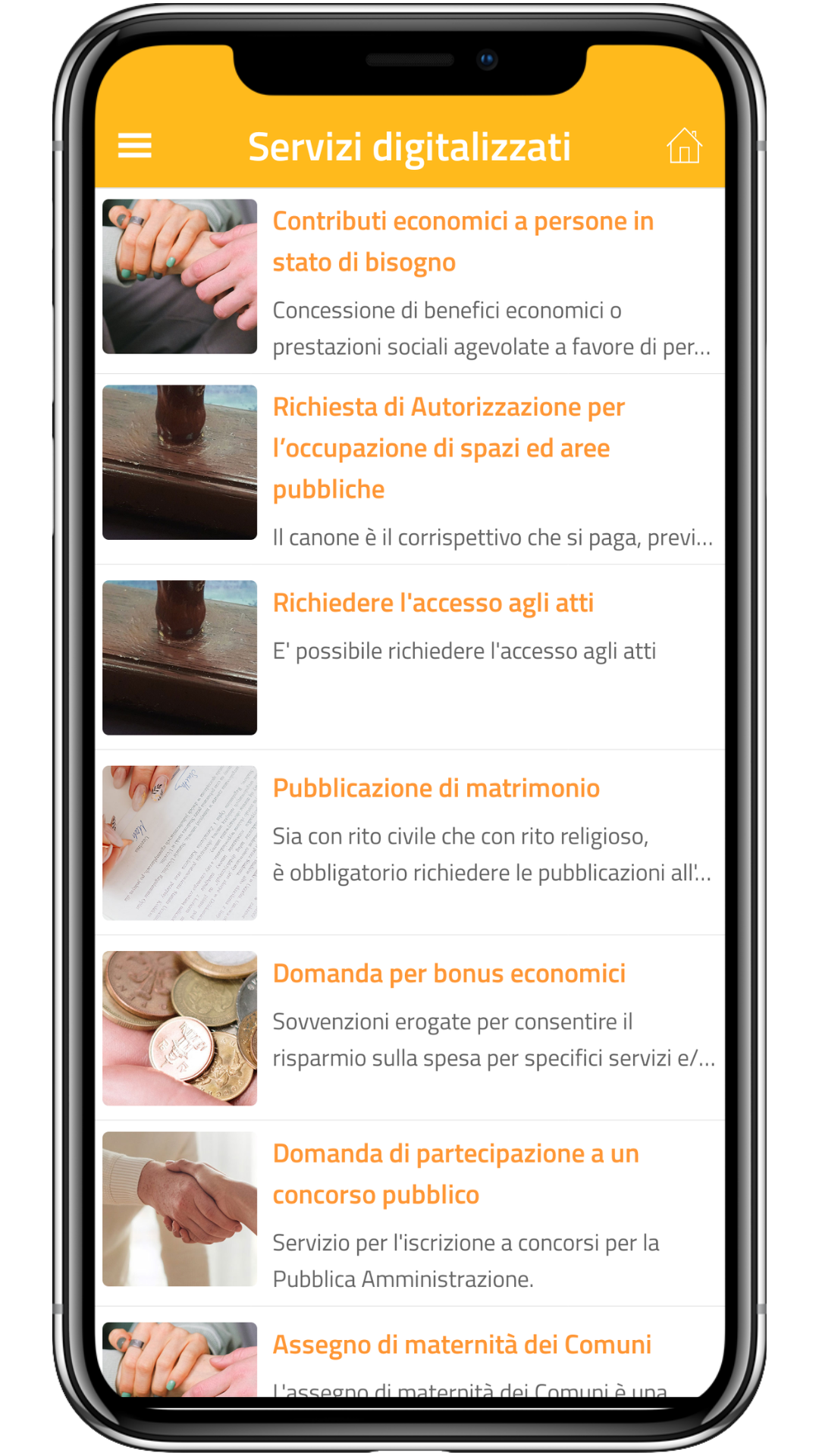Open Contributi economici a persone in stato di bisogno
This screenshot has width=819, height=1456.
pos(463,241)
